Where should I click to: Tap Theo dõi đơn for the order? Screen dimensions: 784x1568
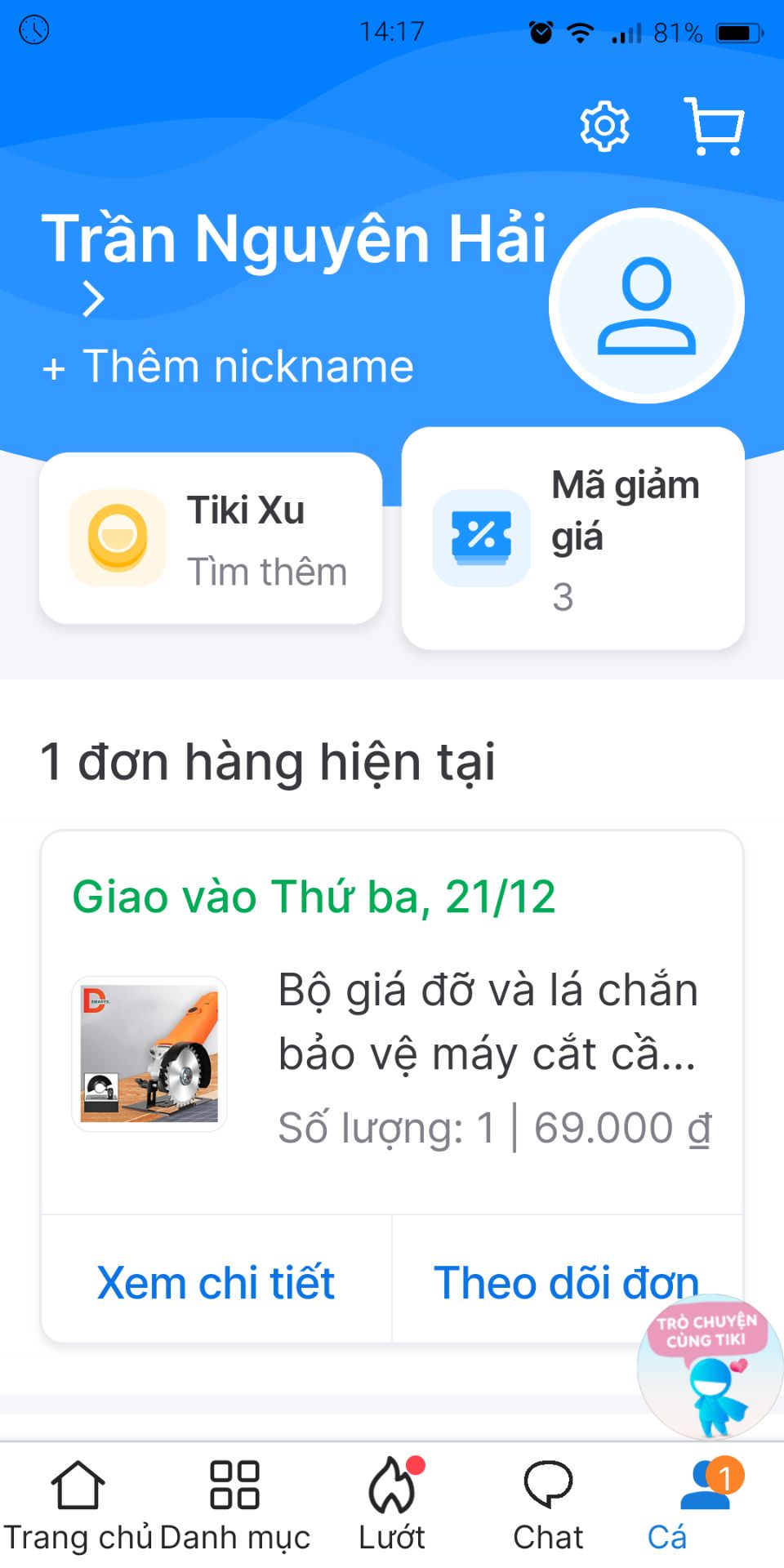pyautogui.click(x=566, y=1282)
